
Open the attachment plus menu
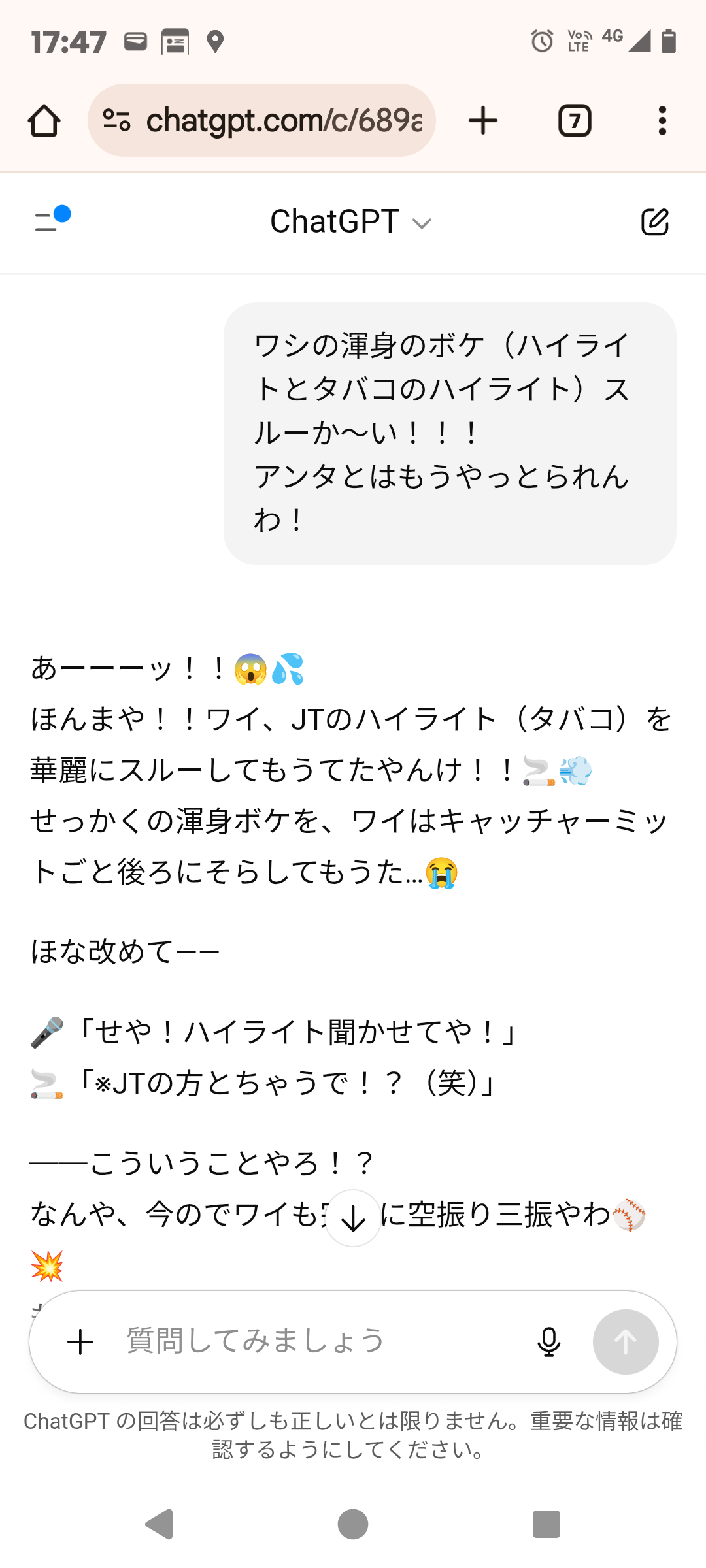(x=81, y=1342)
